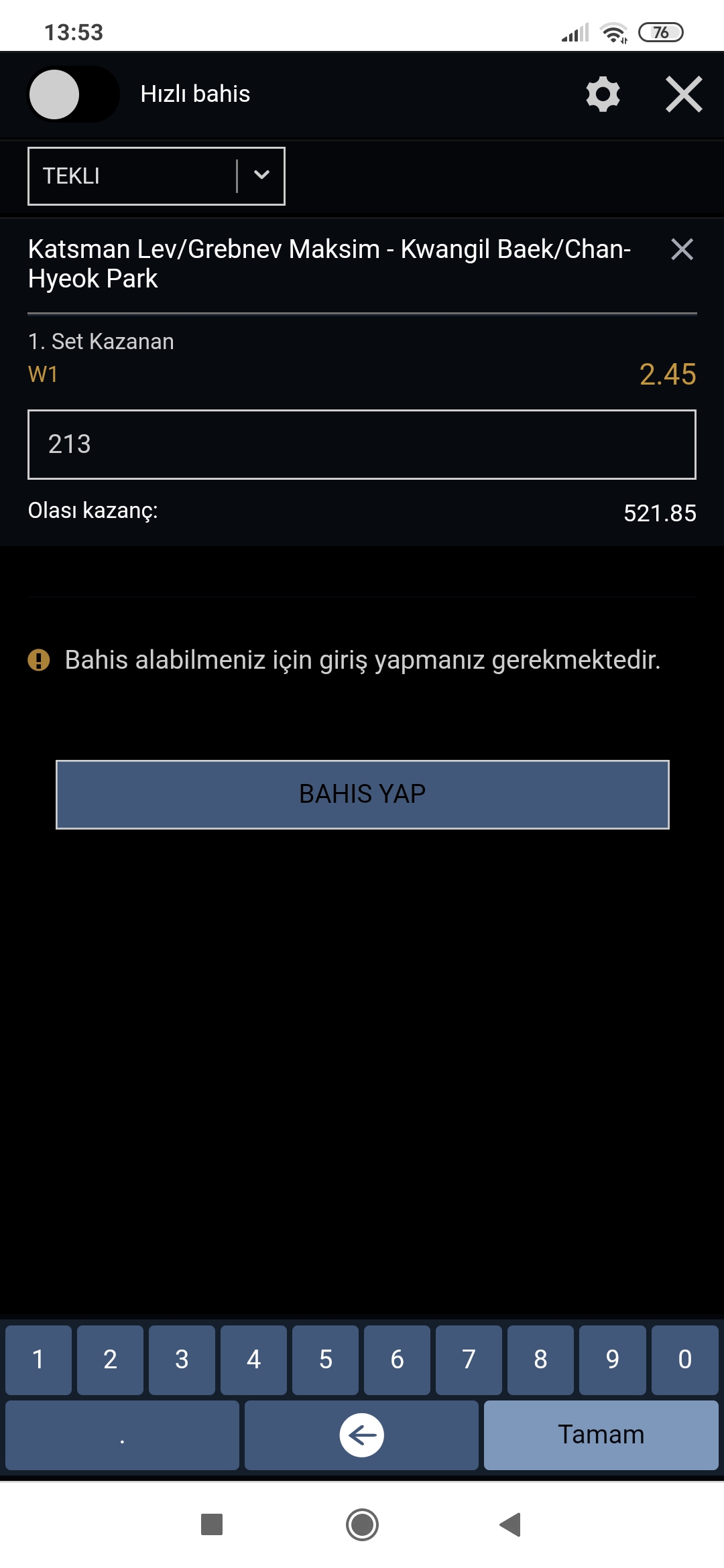Toggle the Hızlı bahis switch
Screen dimensions: 724x1568
click(73, 94)
